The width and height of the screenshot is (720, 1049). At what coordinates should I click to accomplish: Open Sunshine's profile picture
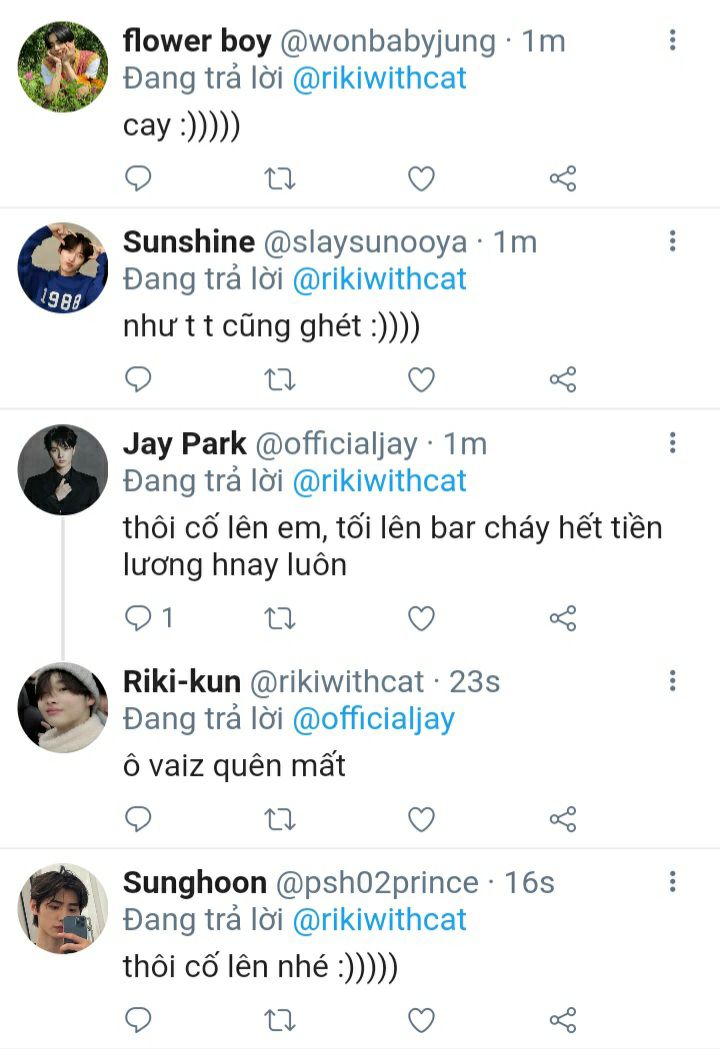pyautogui.click(x=62, y=267)
